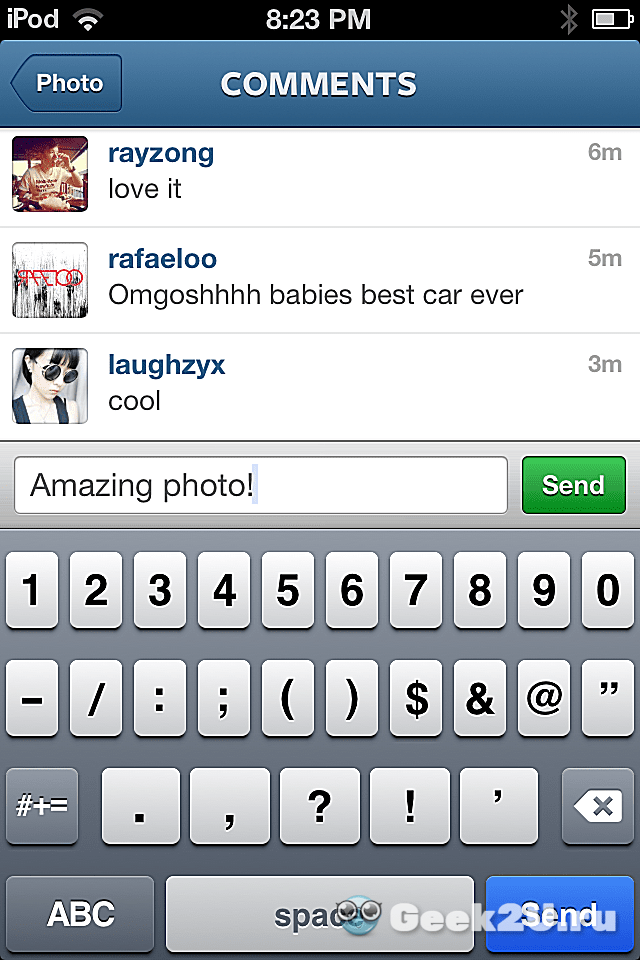Open laughzyx's username link
The image size is (640, 960).
tap(167, 365)
